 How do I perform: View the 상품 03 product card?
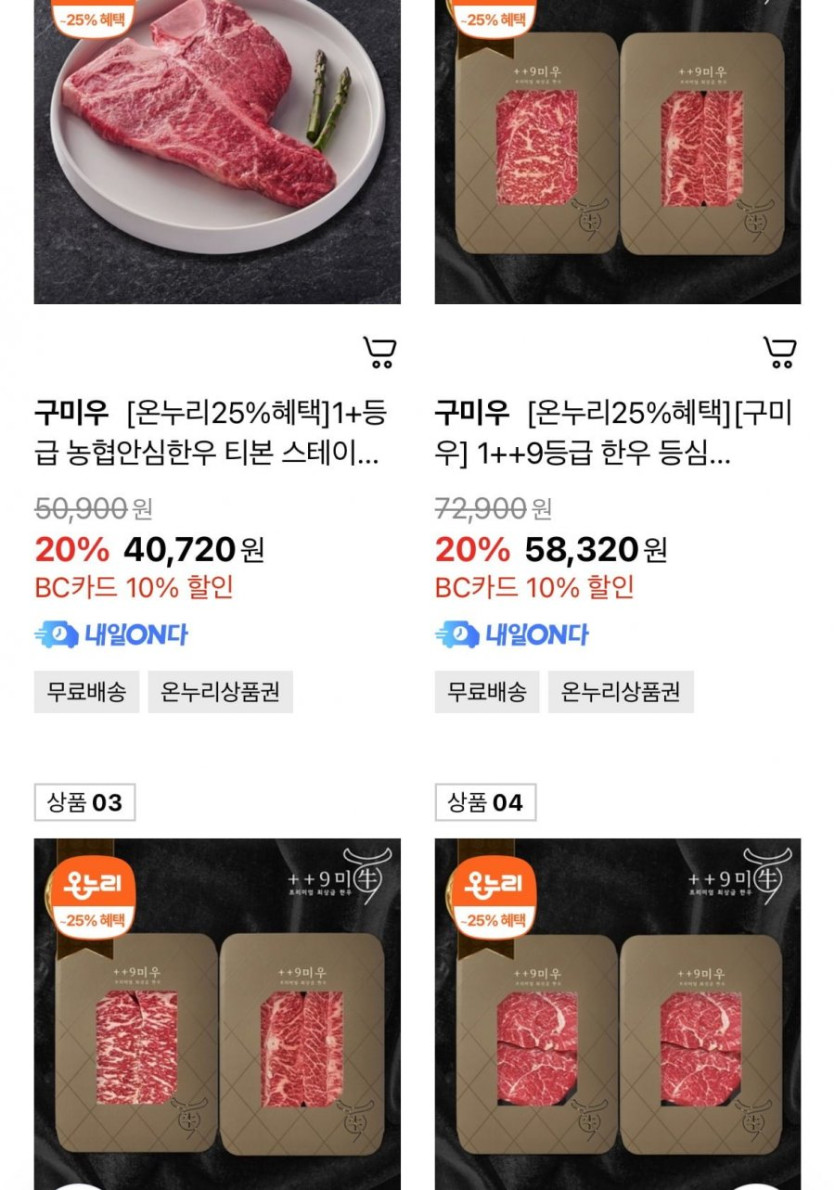217,1010
